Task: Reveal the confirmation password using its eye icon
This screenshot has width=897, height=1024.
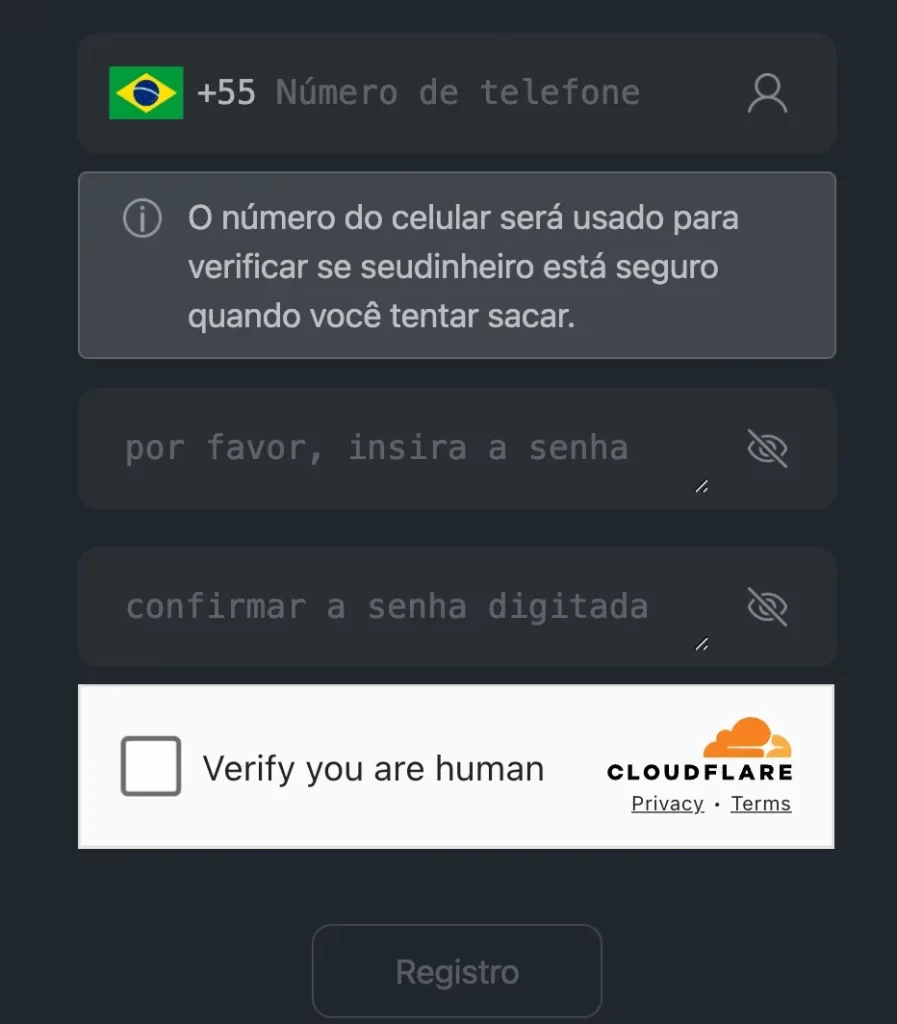Action: (x=765, y=606)
